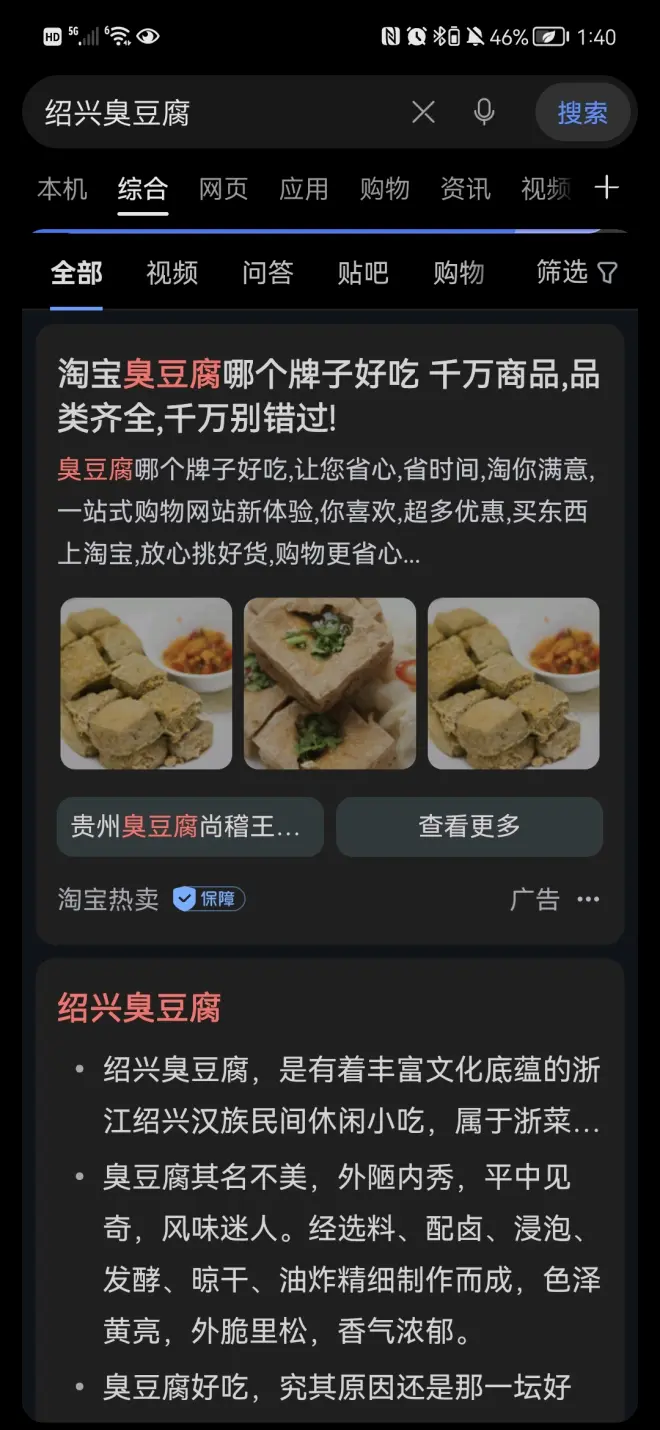Open the 筛选 filter options
Viewport: 660px width, 1430px height.
[x=577, y=273]
